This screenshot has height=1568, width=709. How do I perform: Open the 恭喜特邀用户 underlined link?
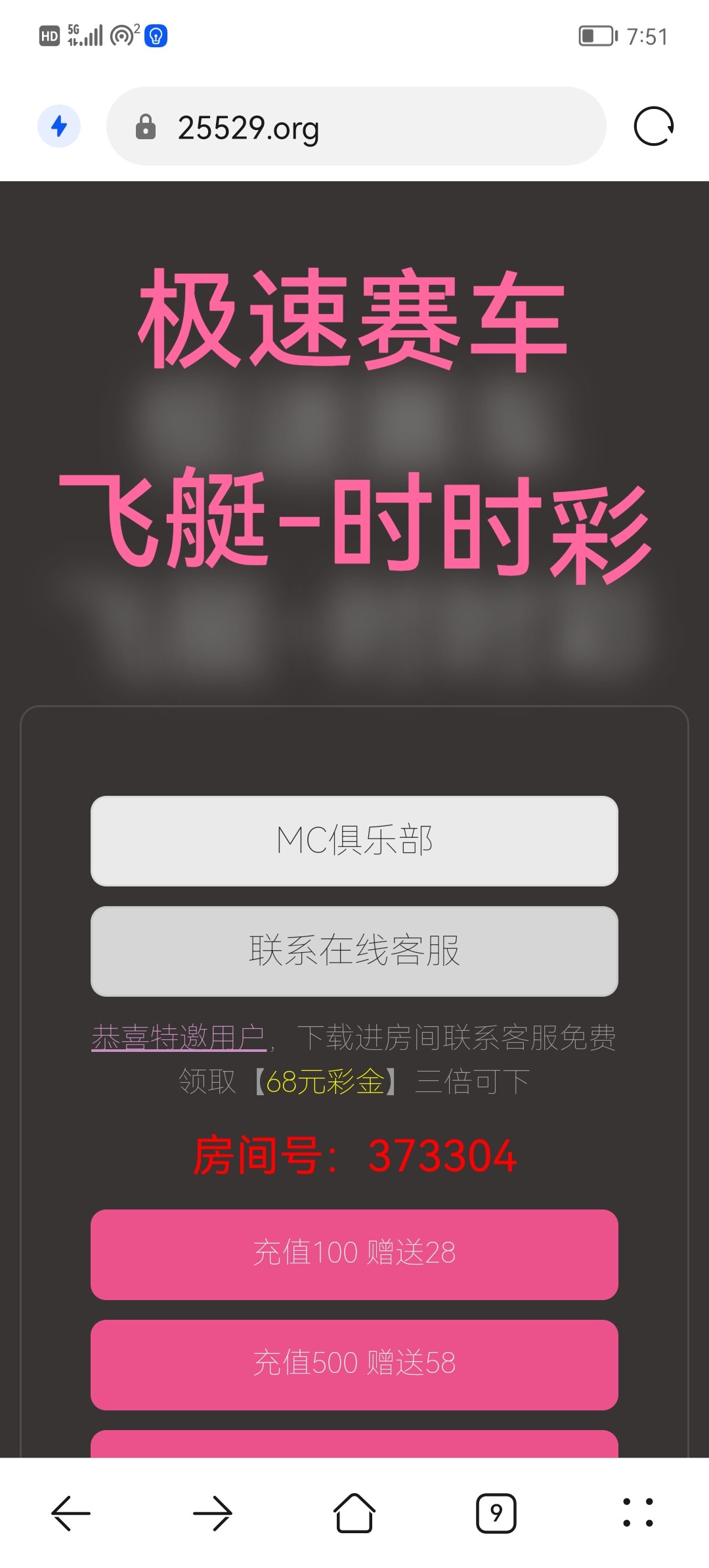point(179,1037)
